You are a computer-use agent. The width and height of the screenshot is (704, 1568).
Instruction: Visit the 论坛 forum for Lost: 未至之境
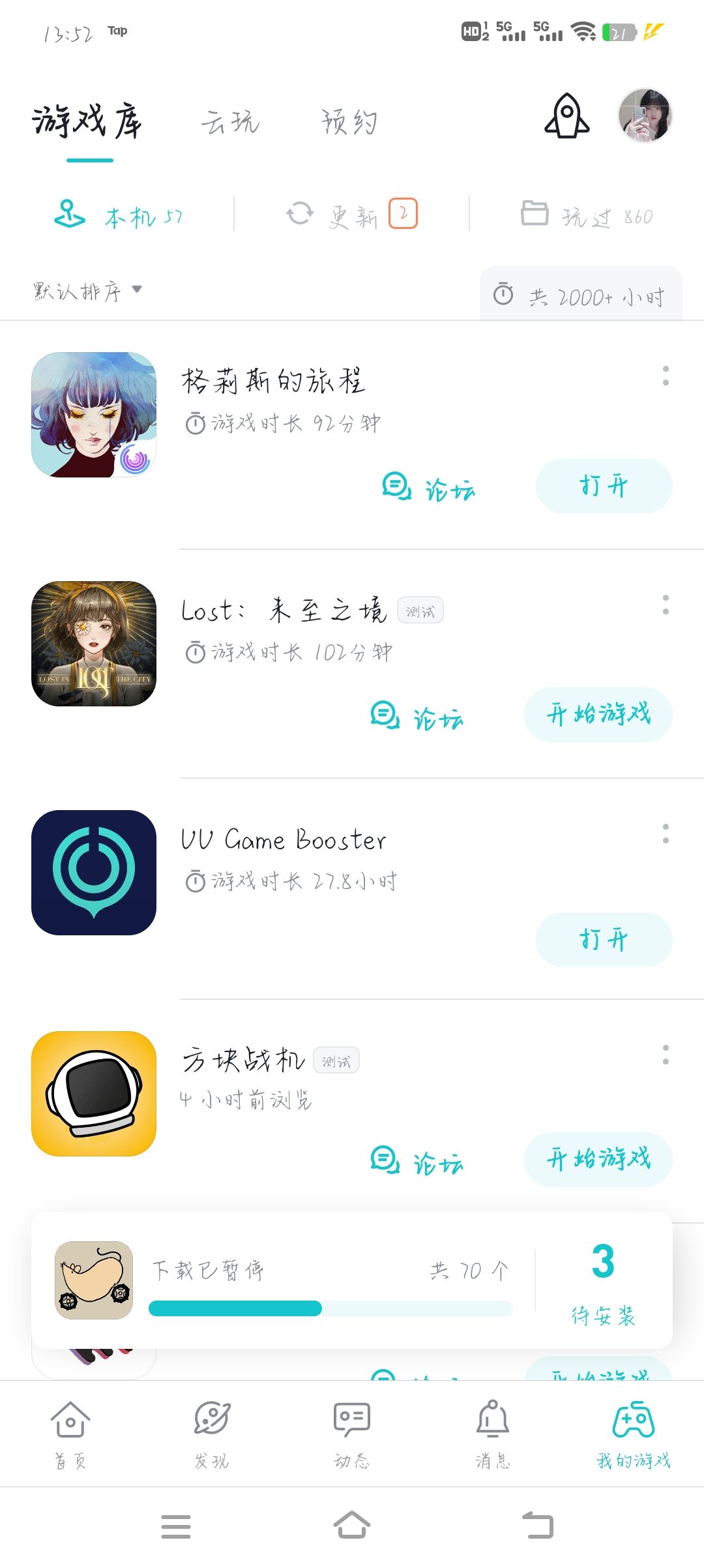coord(417,717)
